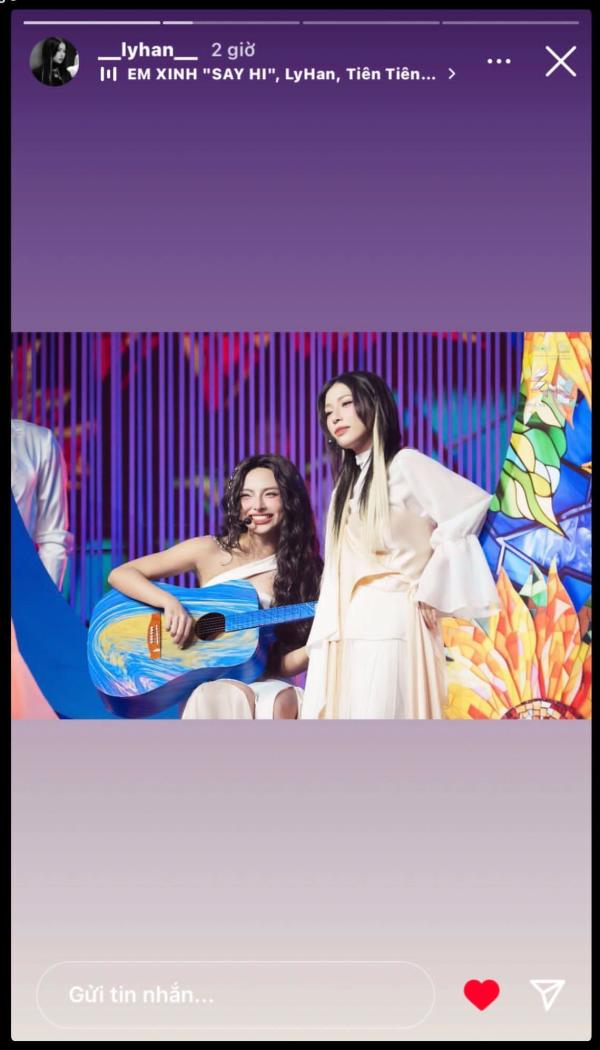Viewport: 600px width, 1050px height.
Task: Tap the Gửi tin nhắn message field
Action: click(x=235, y=995)
